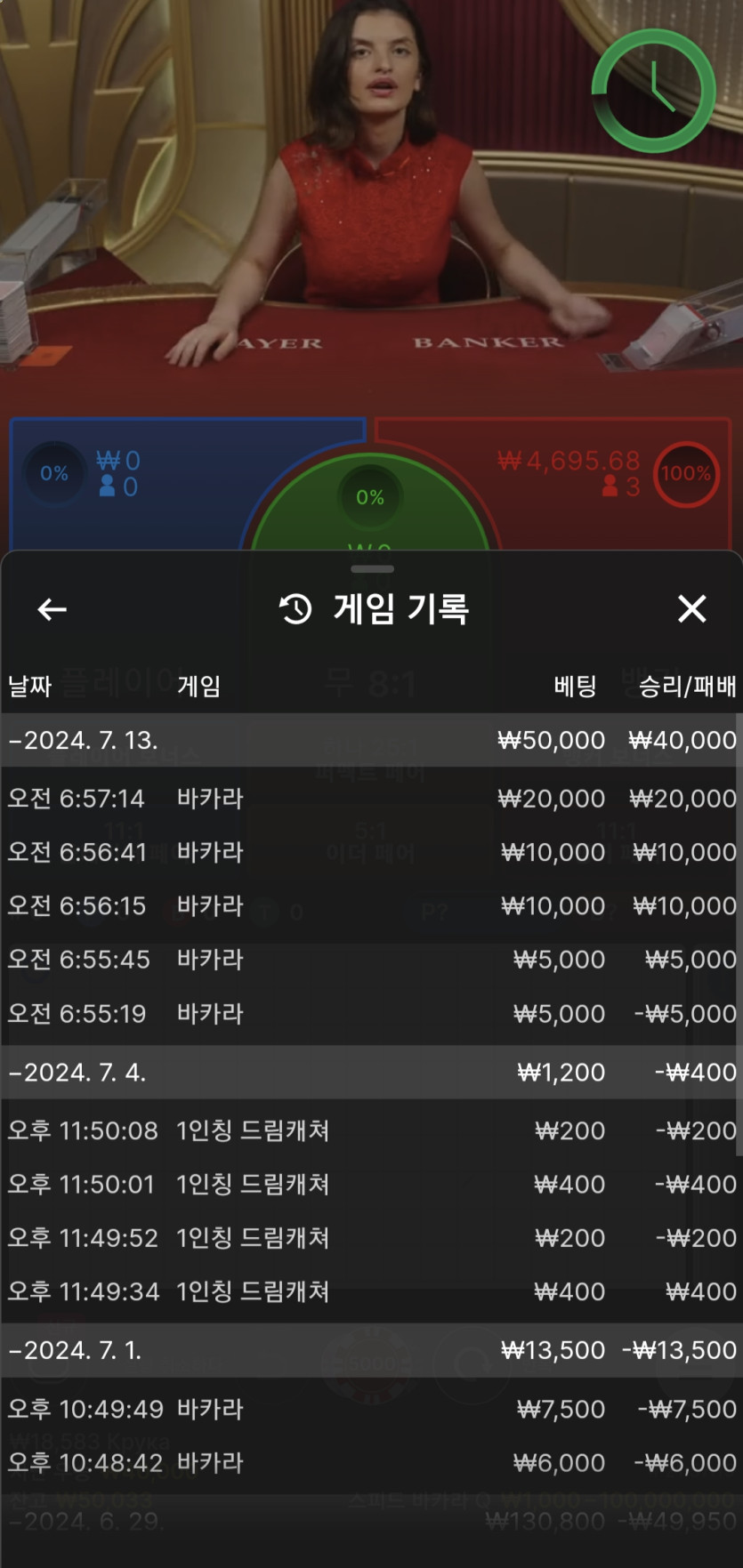View the 오후 10:49:49 바카라 game details
Viewport: 743px width, 1568px height.
tap(371, 1409)
